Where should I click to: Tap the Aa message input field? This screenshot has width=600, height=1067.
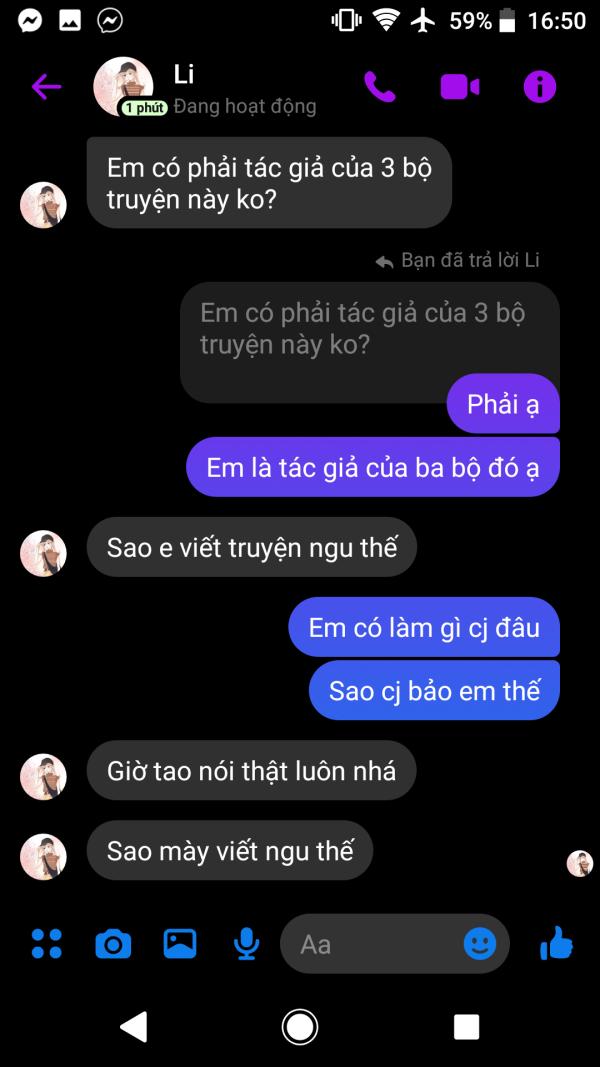(371, 944)
